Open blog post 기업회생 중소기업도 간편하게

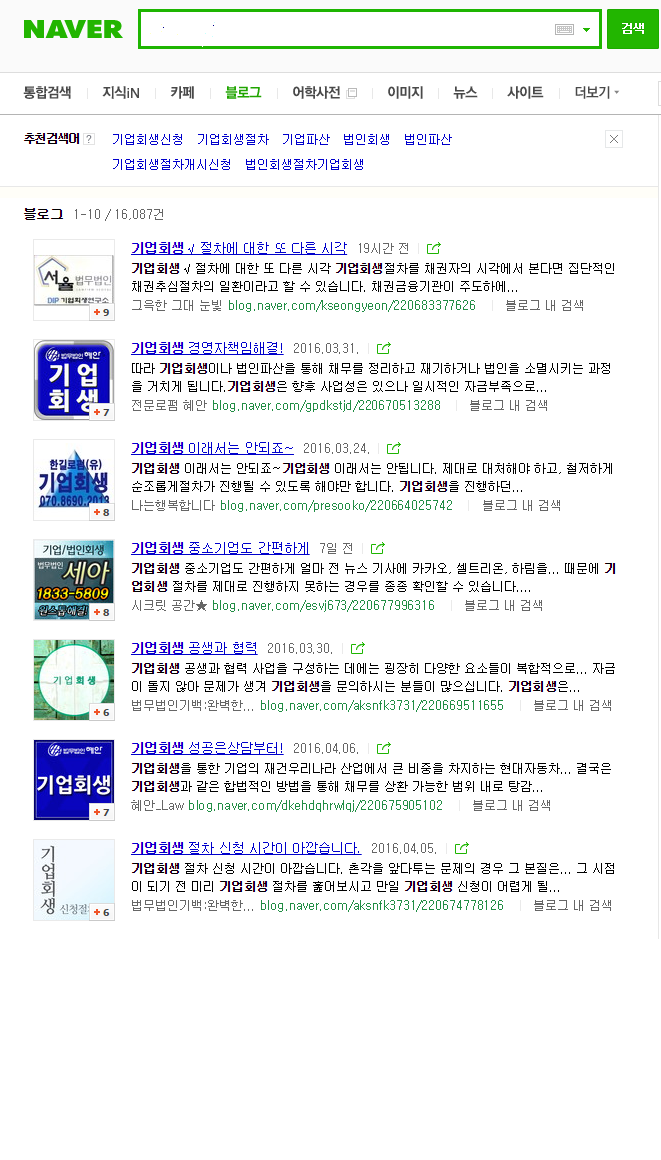(x=220, y=548)
